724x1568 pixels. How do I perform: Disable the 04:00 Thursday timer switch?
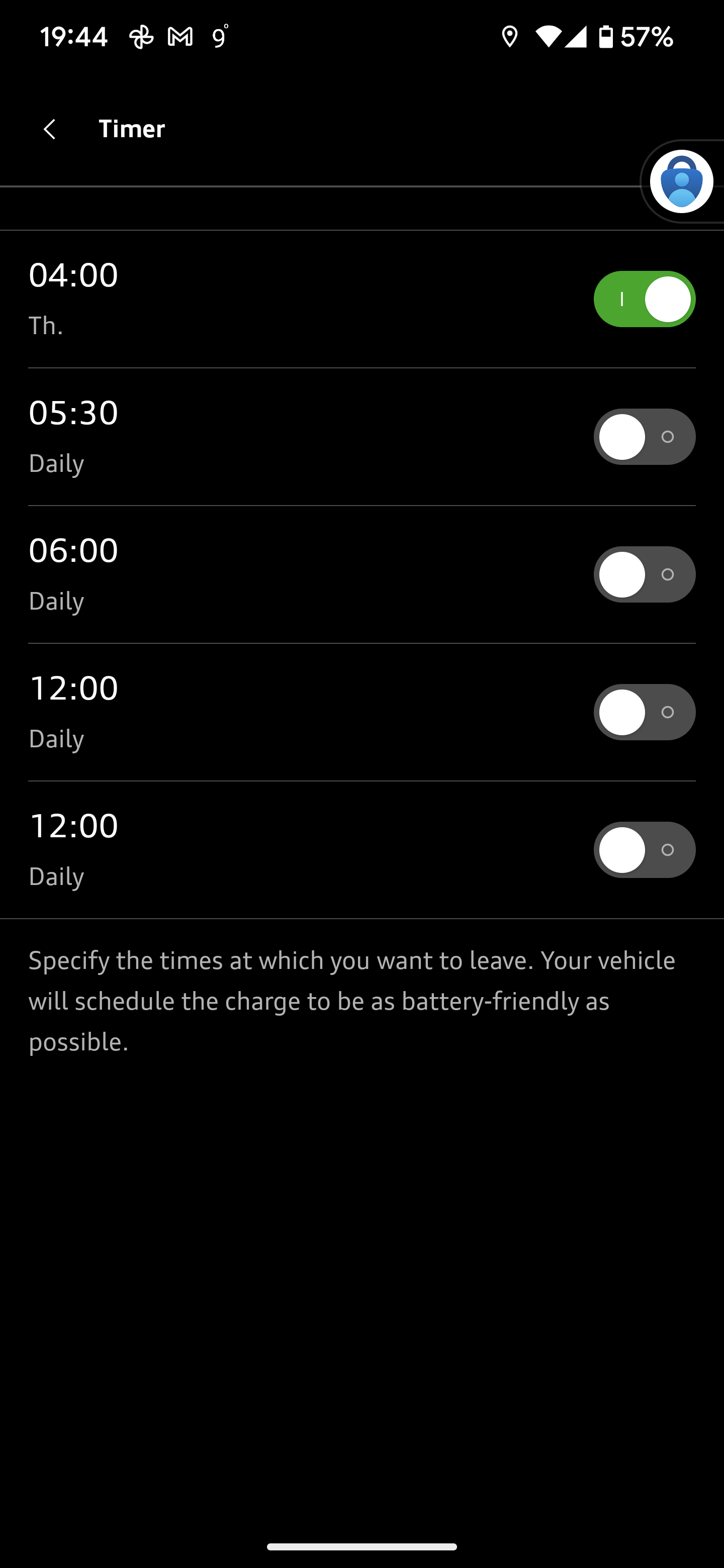click(644, 299)
